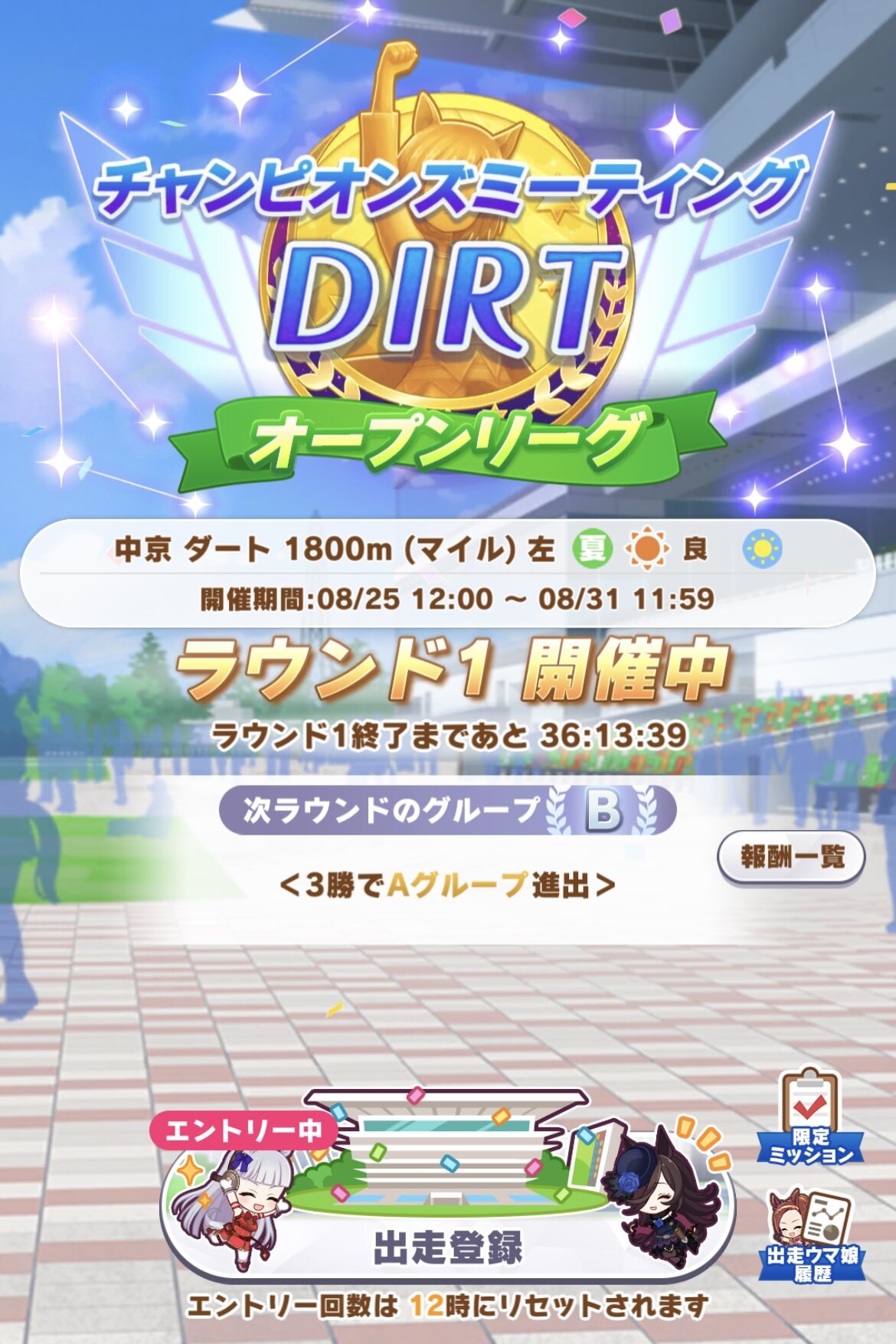
Task: Open the 報酬一覧 rewards list
Action: point(791,857)
